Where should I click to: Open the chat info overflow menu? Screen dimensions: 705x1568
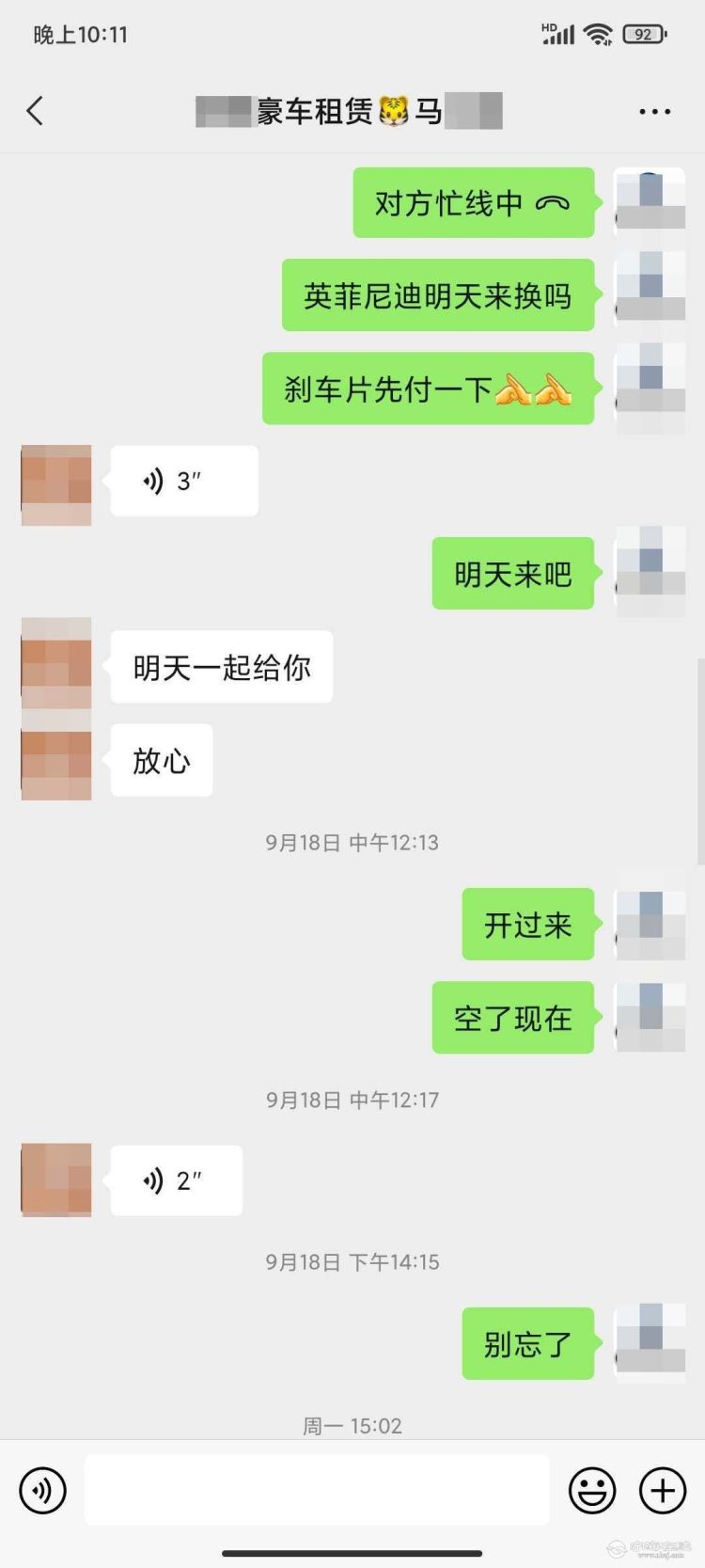(x=654, y=111)
